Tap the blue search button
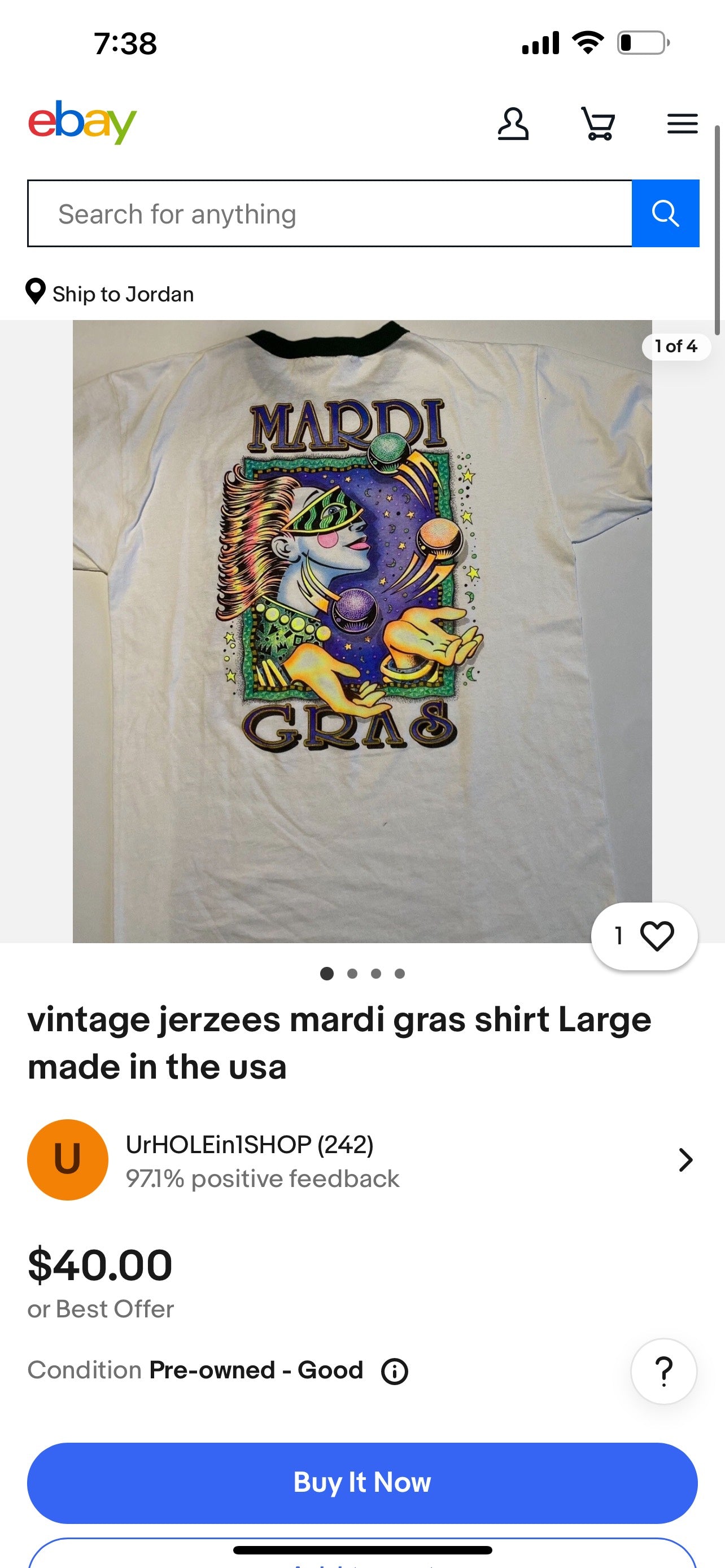The image size is (725, 1568). pyautogui.click(x=665, y=214)
